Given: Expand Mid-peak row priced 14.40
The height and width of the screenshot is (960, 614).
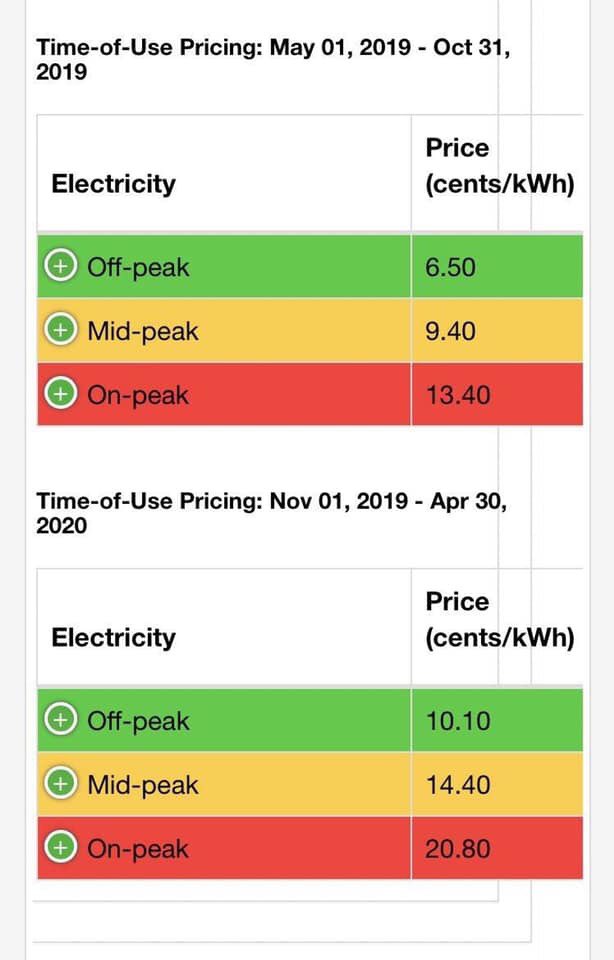Looking at the screenshot, I should (61, 783).
